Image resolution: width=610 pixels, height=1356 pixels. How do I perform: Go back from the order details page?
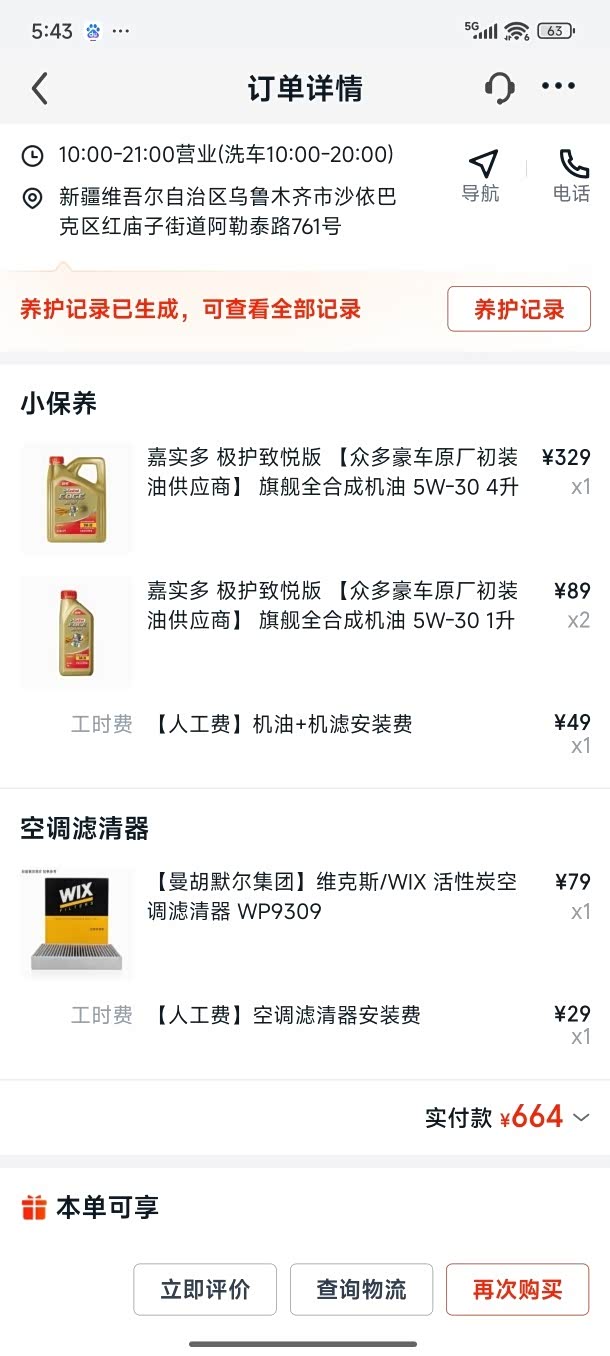[40, 89]
